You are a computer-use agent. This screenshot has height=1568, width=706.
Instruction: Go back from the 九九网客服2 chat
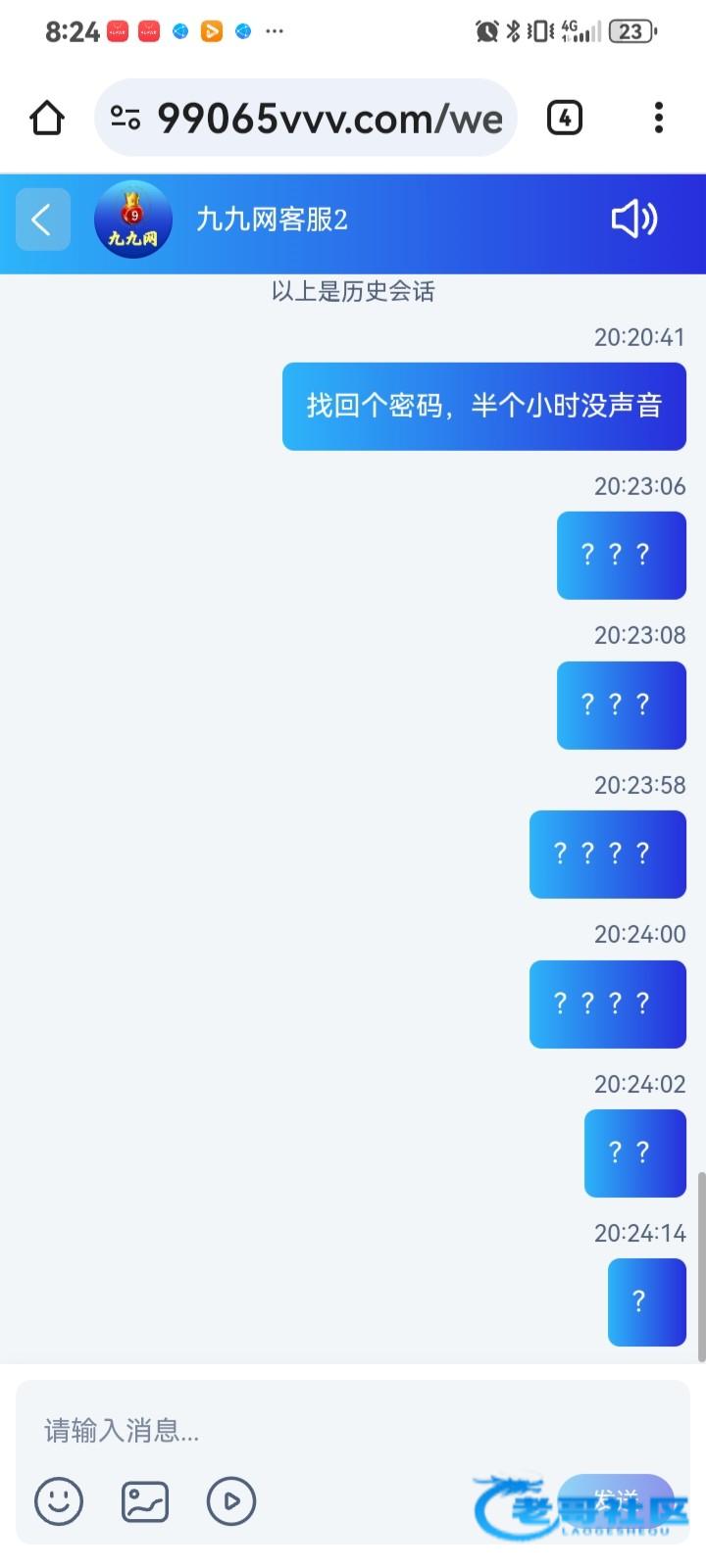[42, 220]
